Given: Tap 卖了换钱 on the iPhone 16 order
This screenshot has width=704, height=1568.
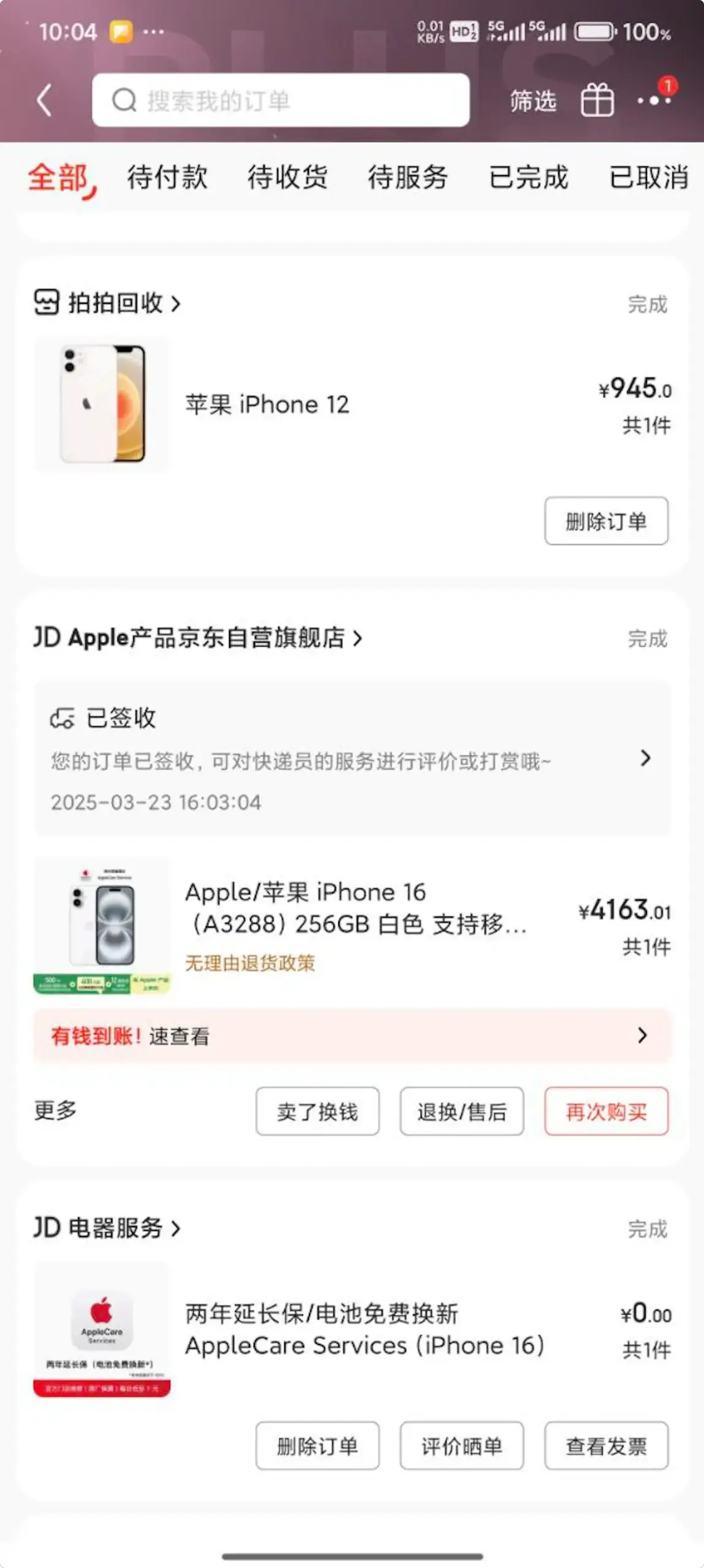Looking at the screenshot, I should (317, 1111).
